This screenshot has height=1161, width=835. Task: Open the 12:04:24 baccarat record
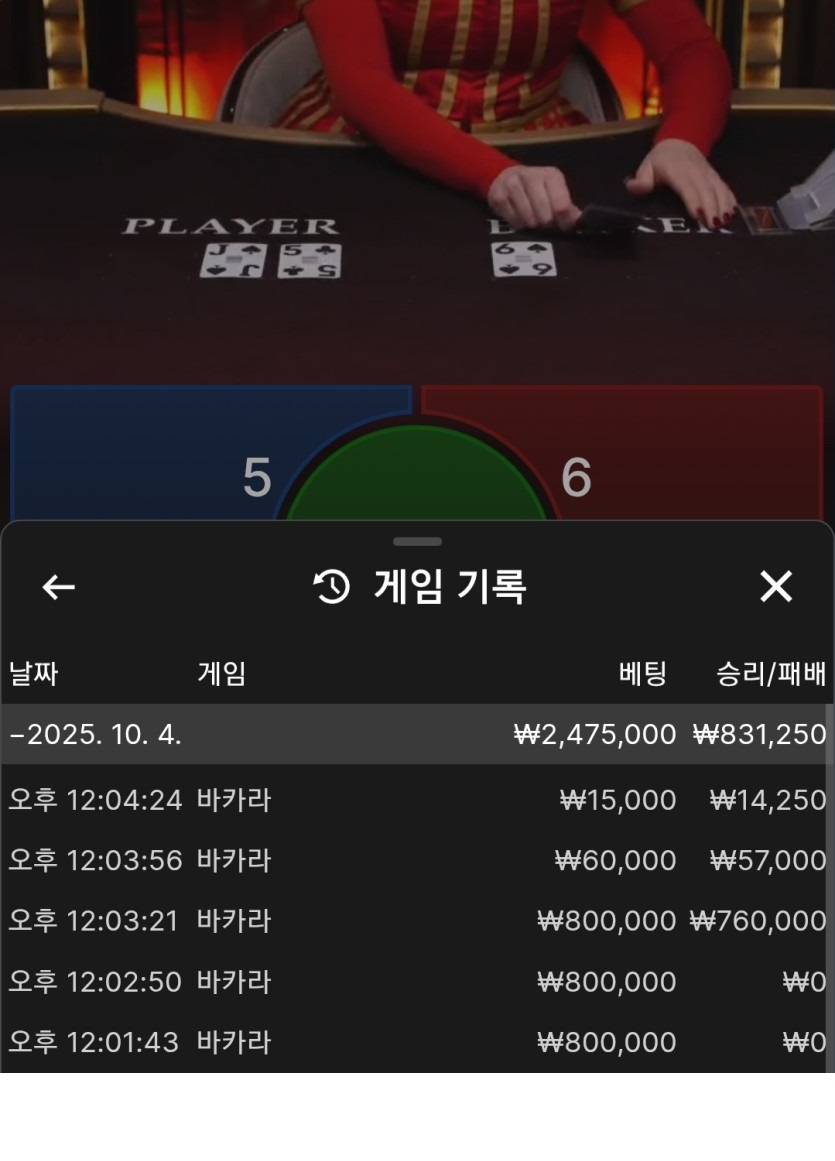(415, 800)
